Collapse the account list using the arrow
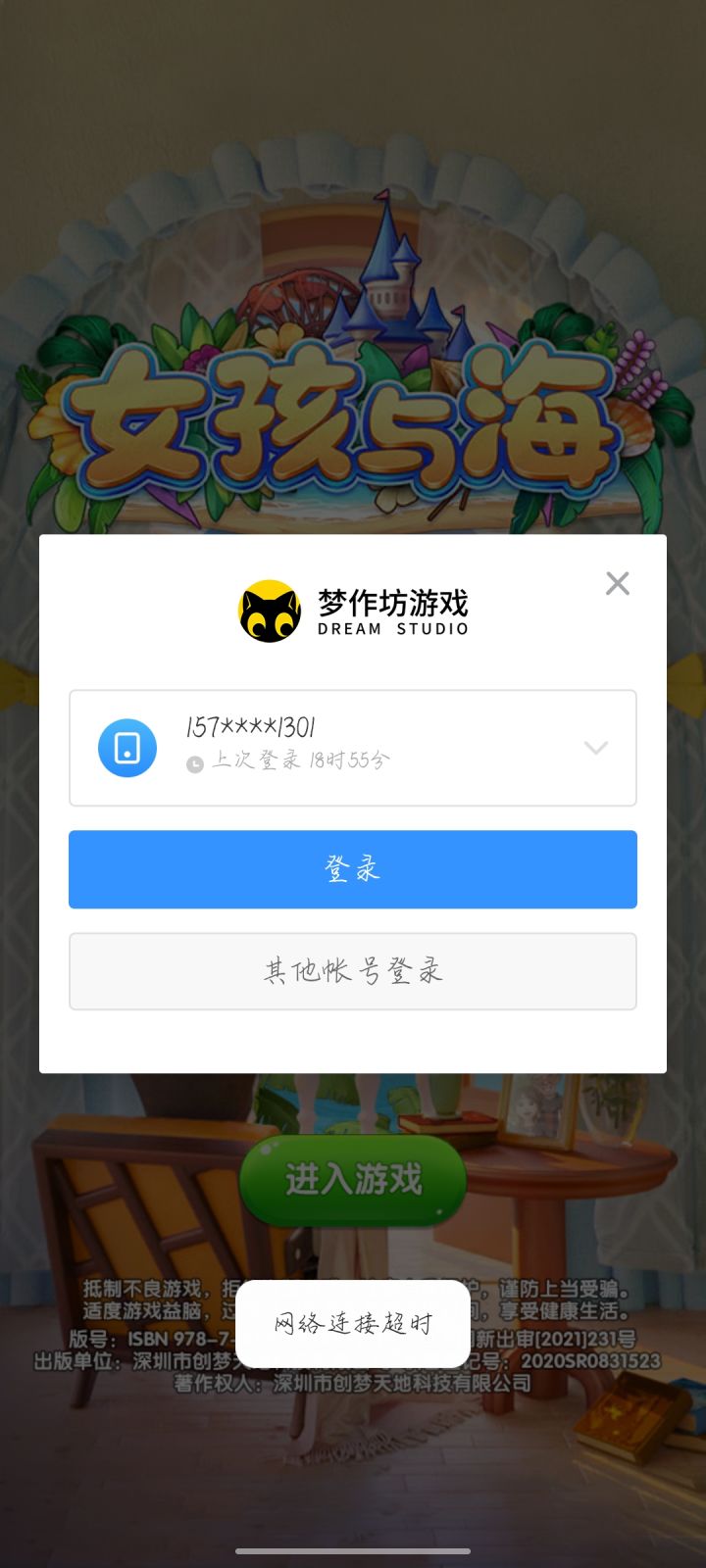The image size is (706, 1568). [x=595, y=748]
